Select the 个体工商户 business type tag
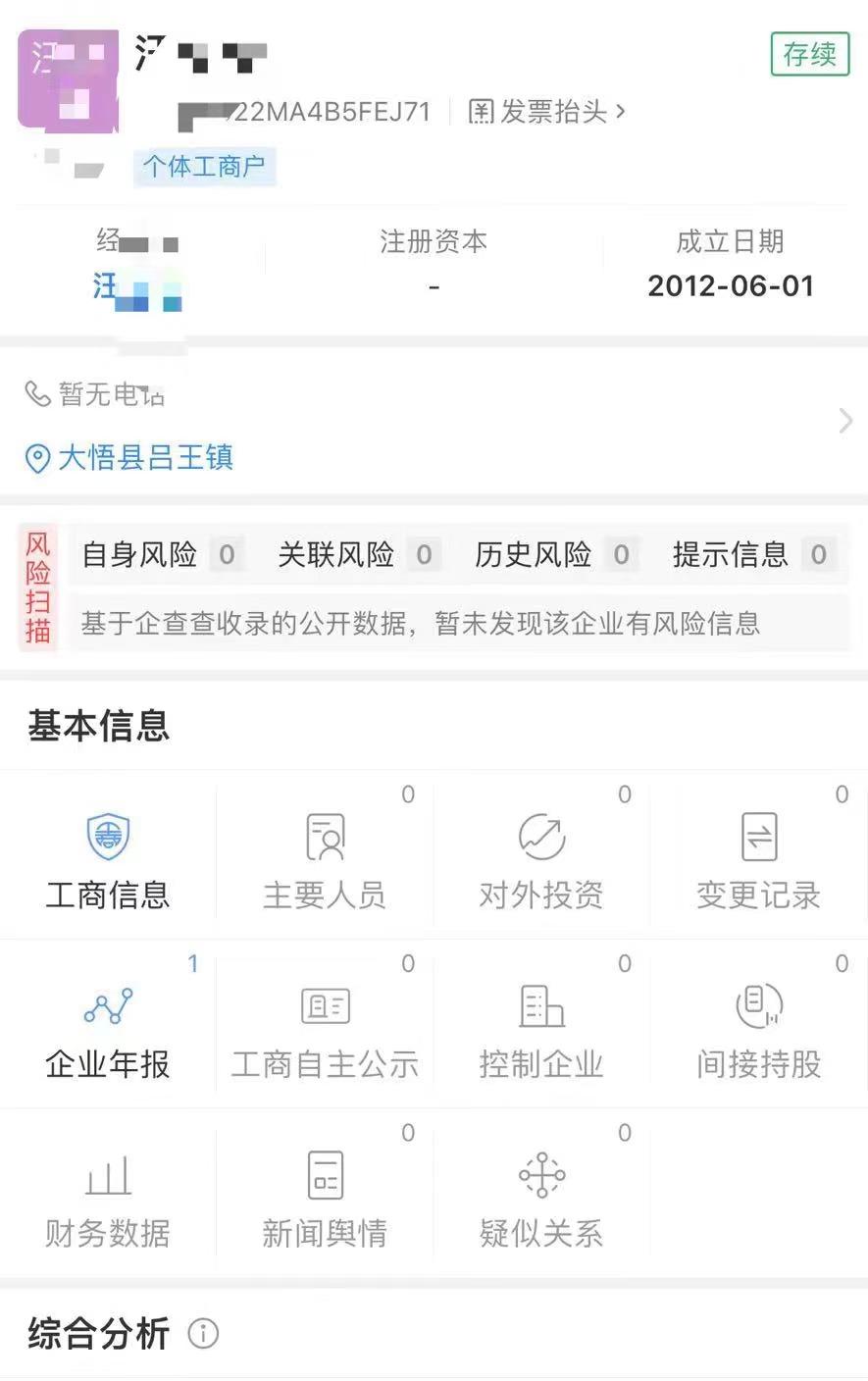 204,167
